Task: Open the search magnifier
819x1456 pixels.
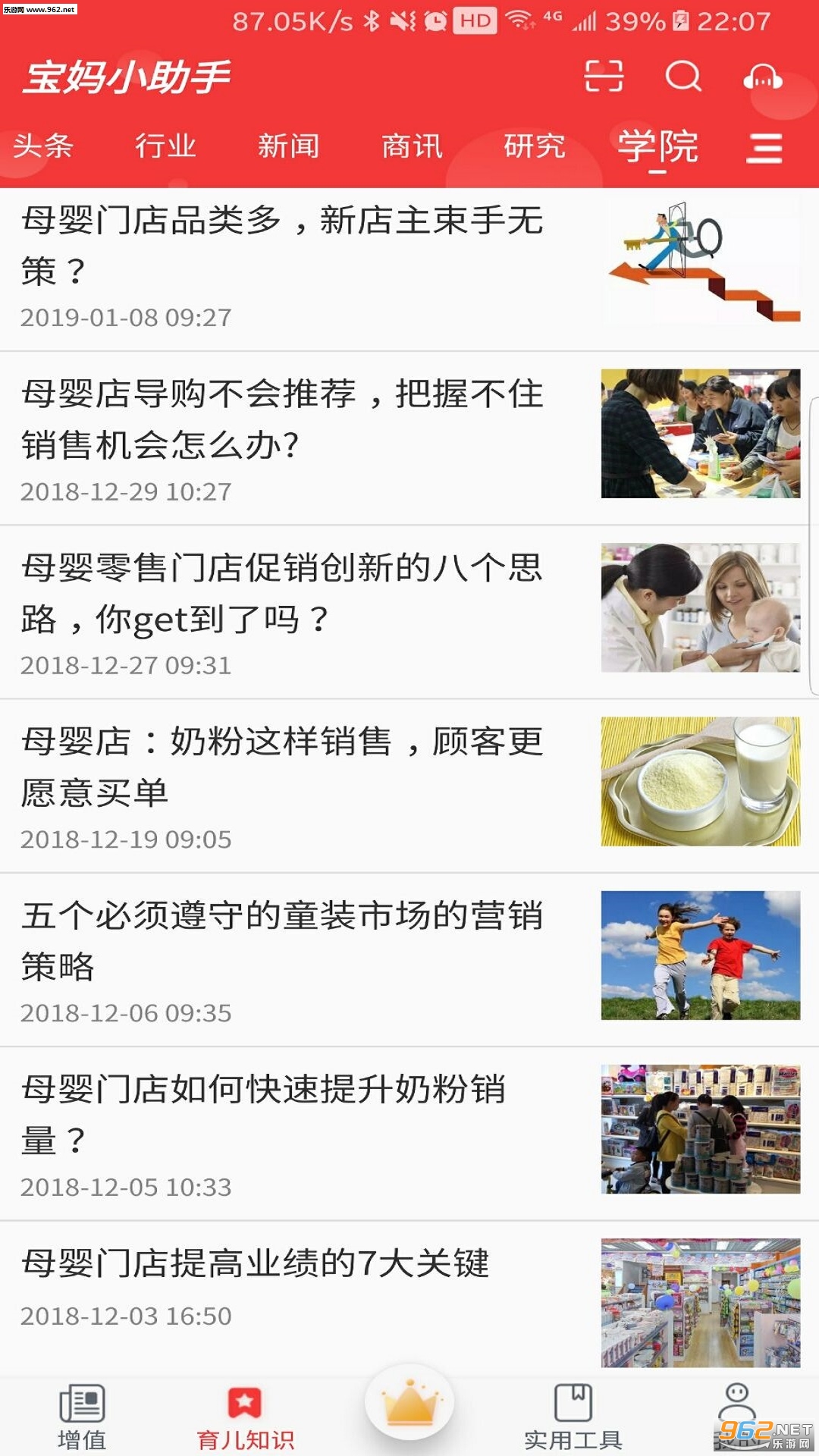Action: pyautogui.click(x=683, y=77)
